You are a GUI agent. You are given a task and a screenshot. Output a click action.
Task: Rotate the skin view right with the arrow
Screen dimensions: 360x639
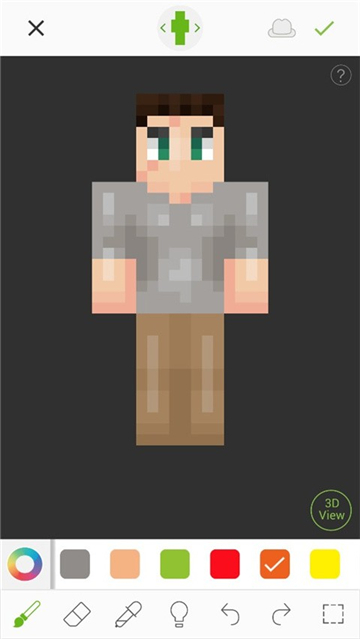[x=197, y=28]
